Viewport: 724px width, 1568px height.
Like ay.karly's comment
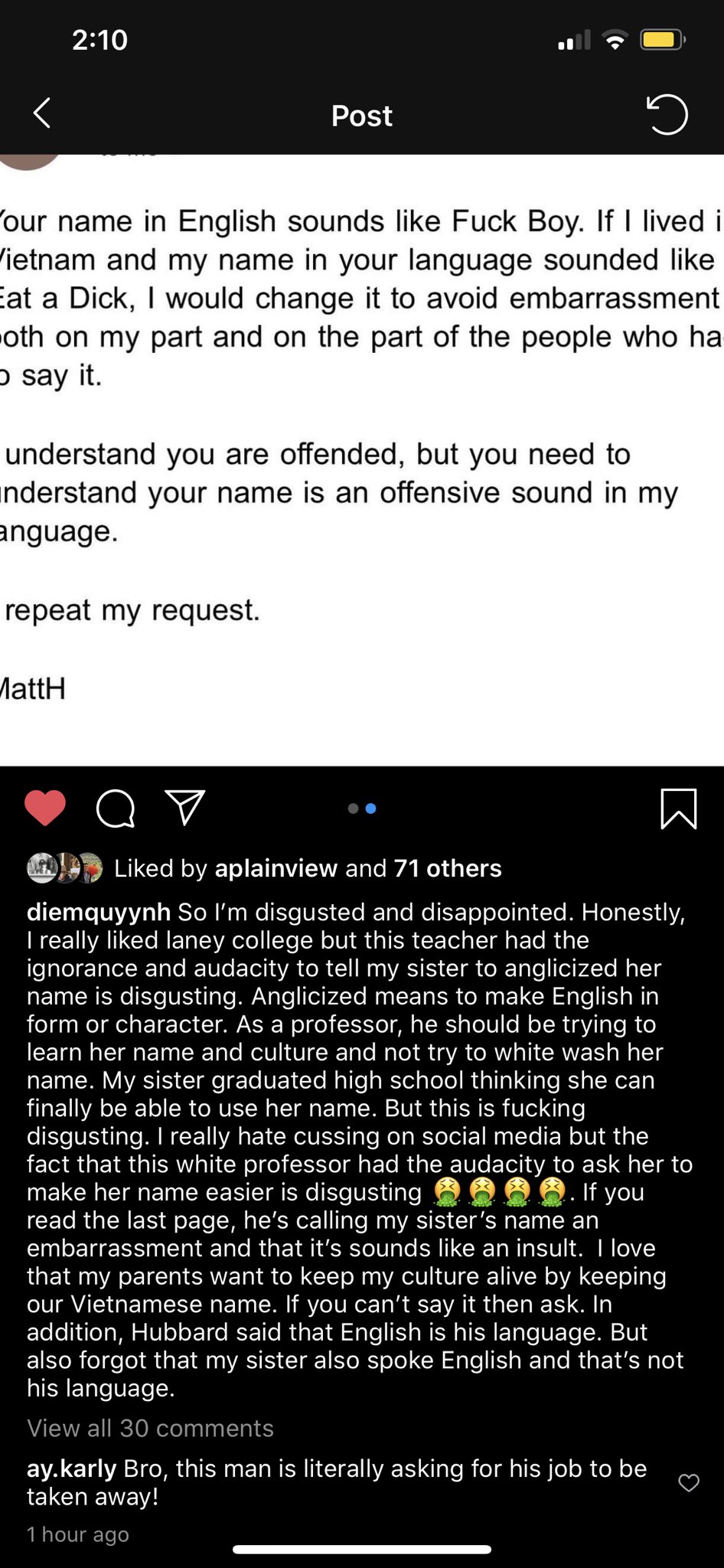[x=689, y=1483]
